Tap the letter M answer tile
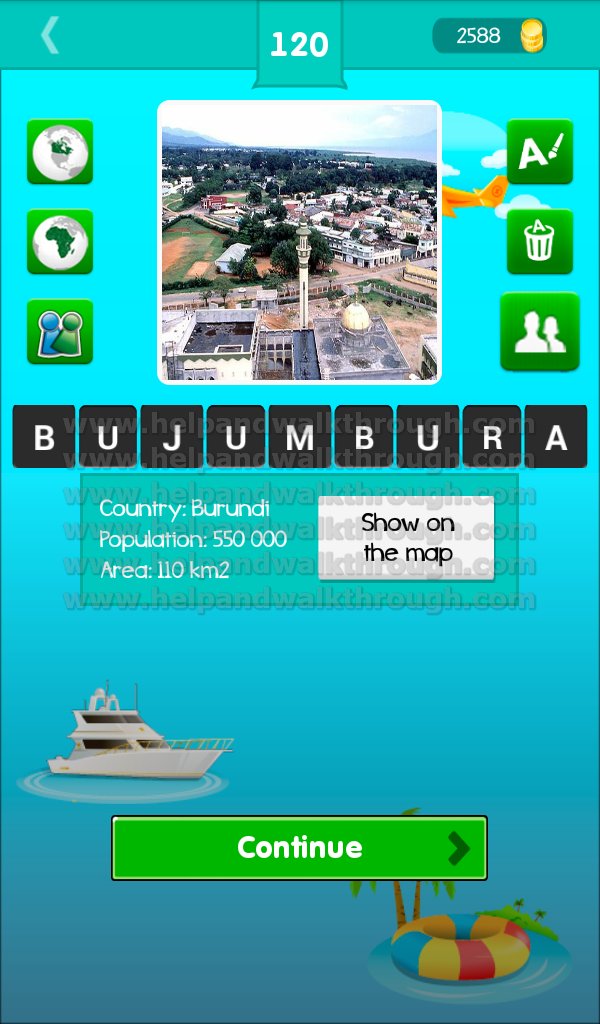Image resolution: width=600 pixels, height=1024 pixels. (300, 437)
